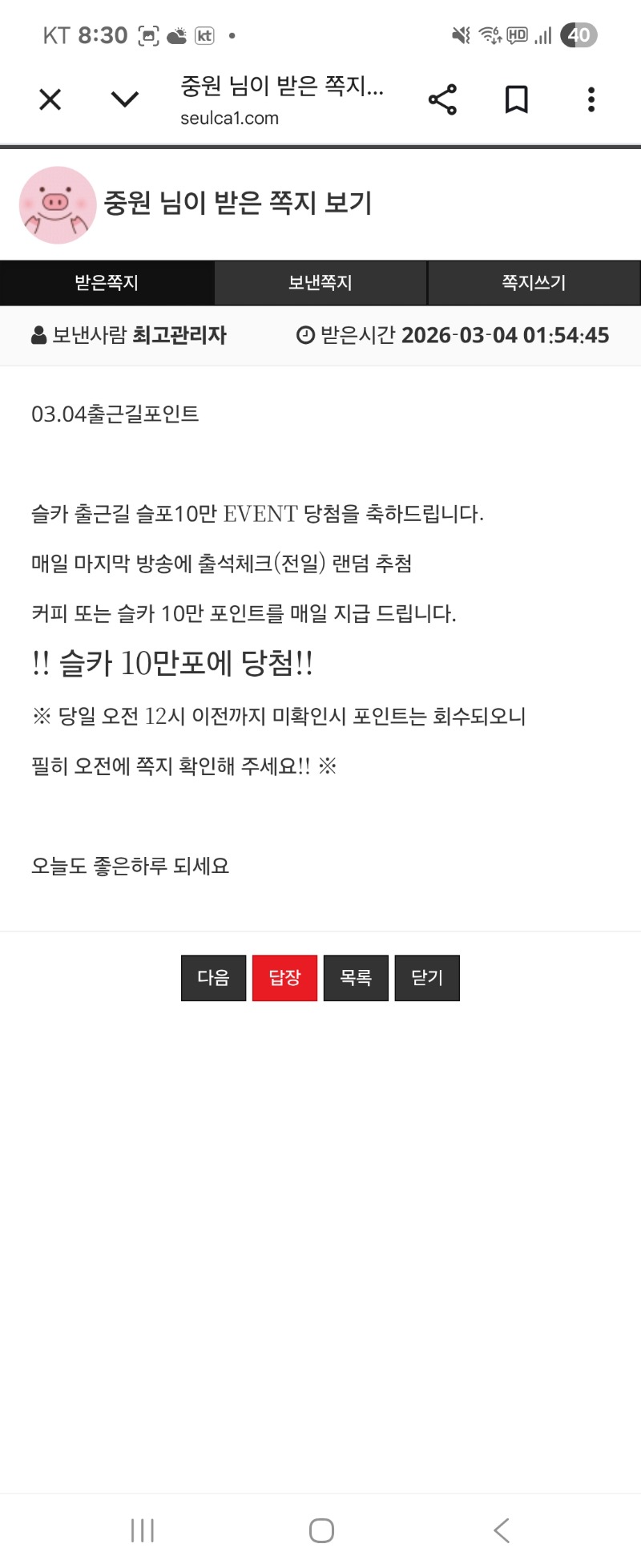Image resolution: width=641 pixels, height=1568 pixels.
Task: Go back with the system back button
Action: coord(502,1530)
